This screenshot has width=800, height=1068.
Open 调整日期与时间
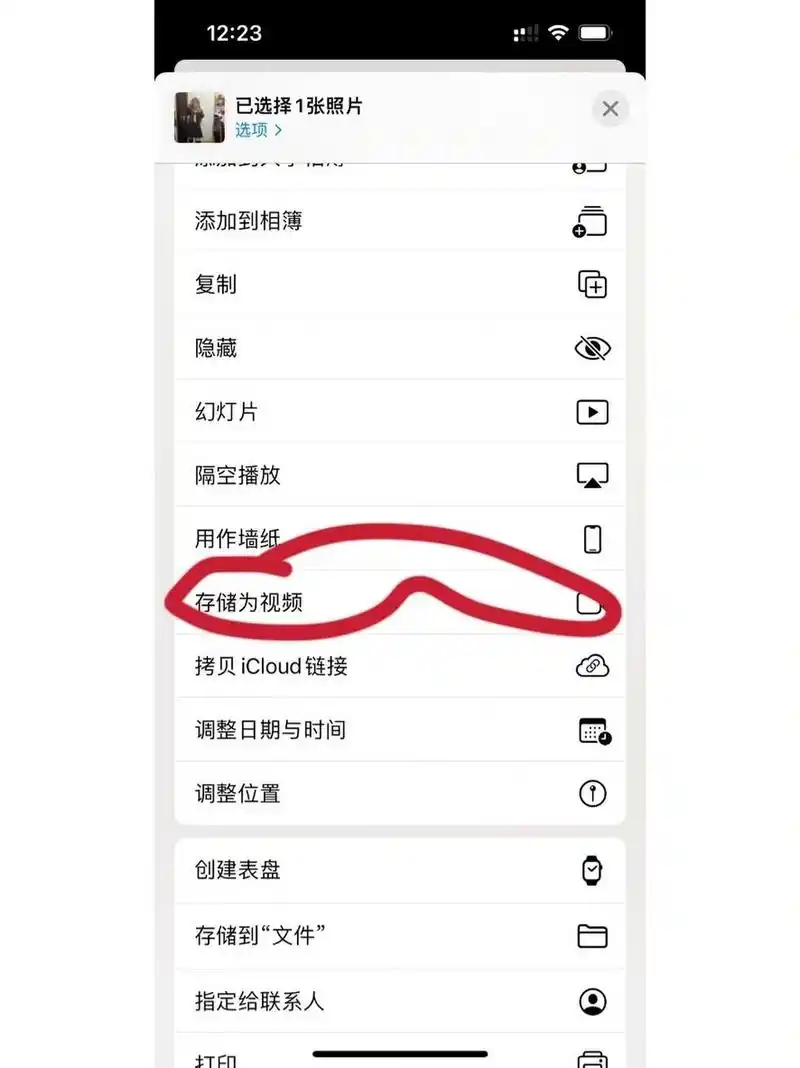(400, 730)
